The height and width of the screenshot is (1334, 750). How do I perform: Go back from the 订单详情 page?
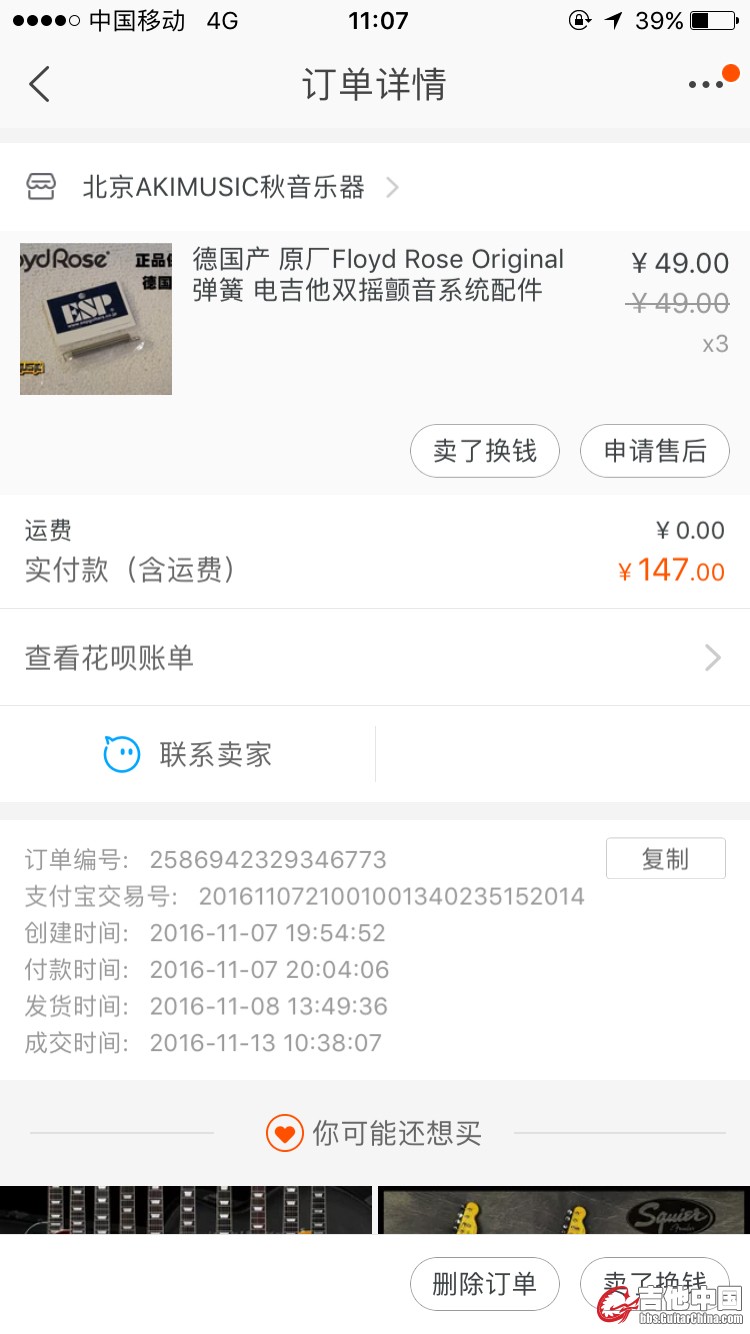40,85
